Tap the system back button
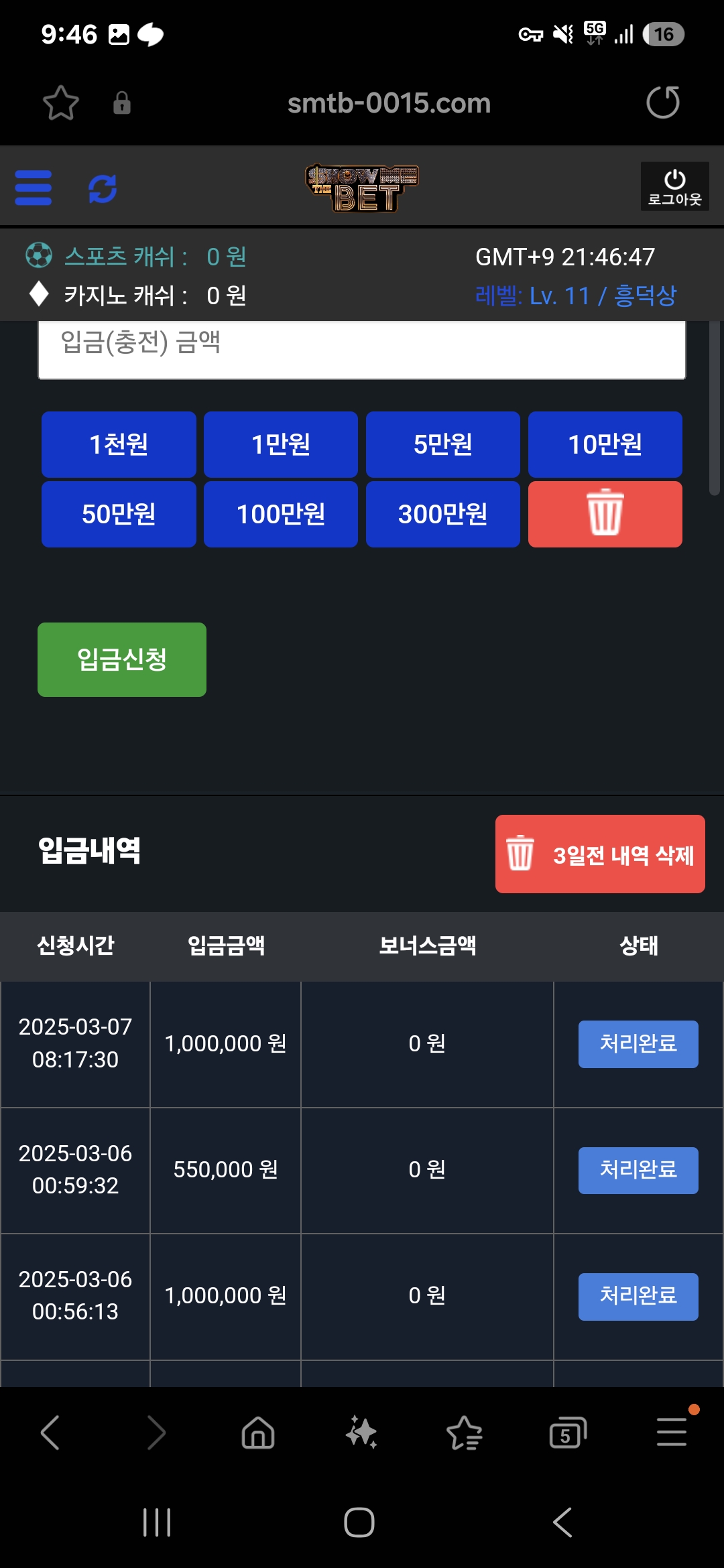The width and height of the screenshot is (724, 1568). pyautogui.click(x=563, y=1522)
